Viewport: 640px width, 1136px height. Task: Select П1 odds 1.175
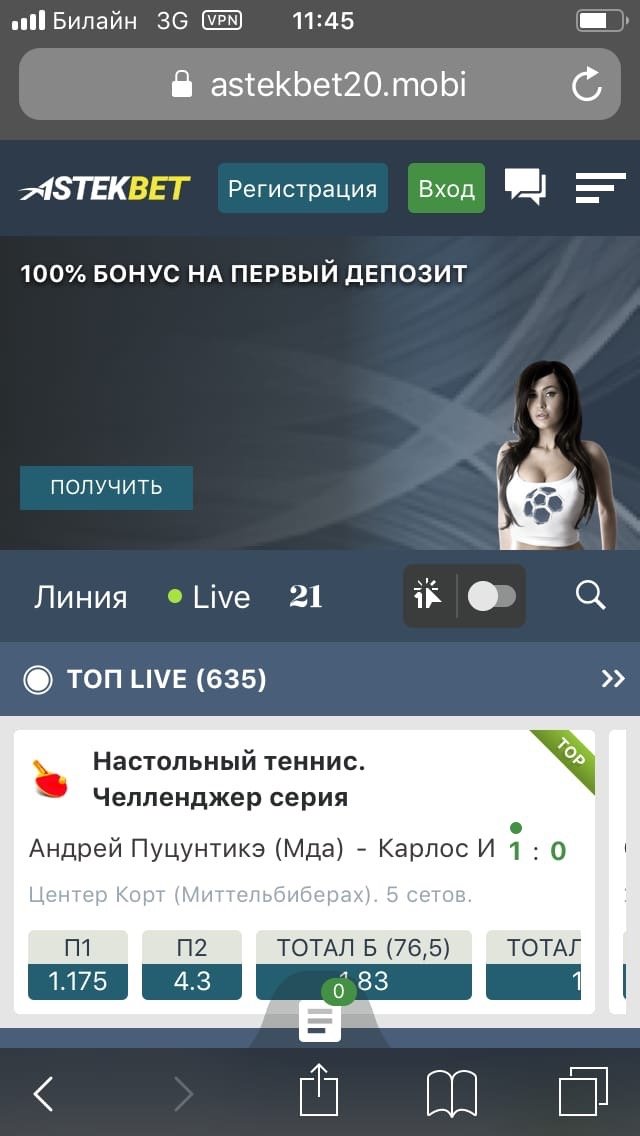point(78,966)
